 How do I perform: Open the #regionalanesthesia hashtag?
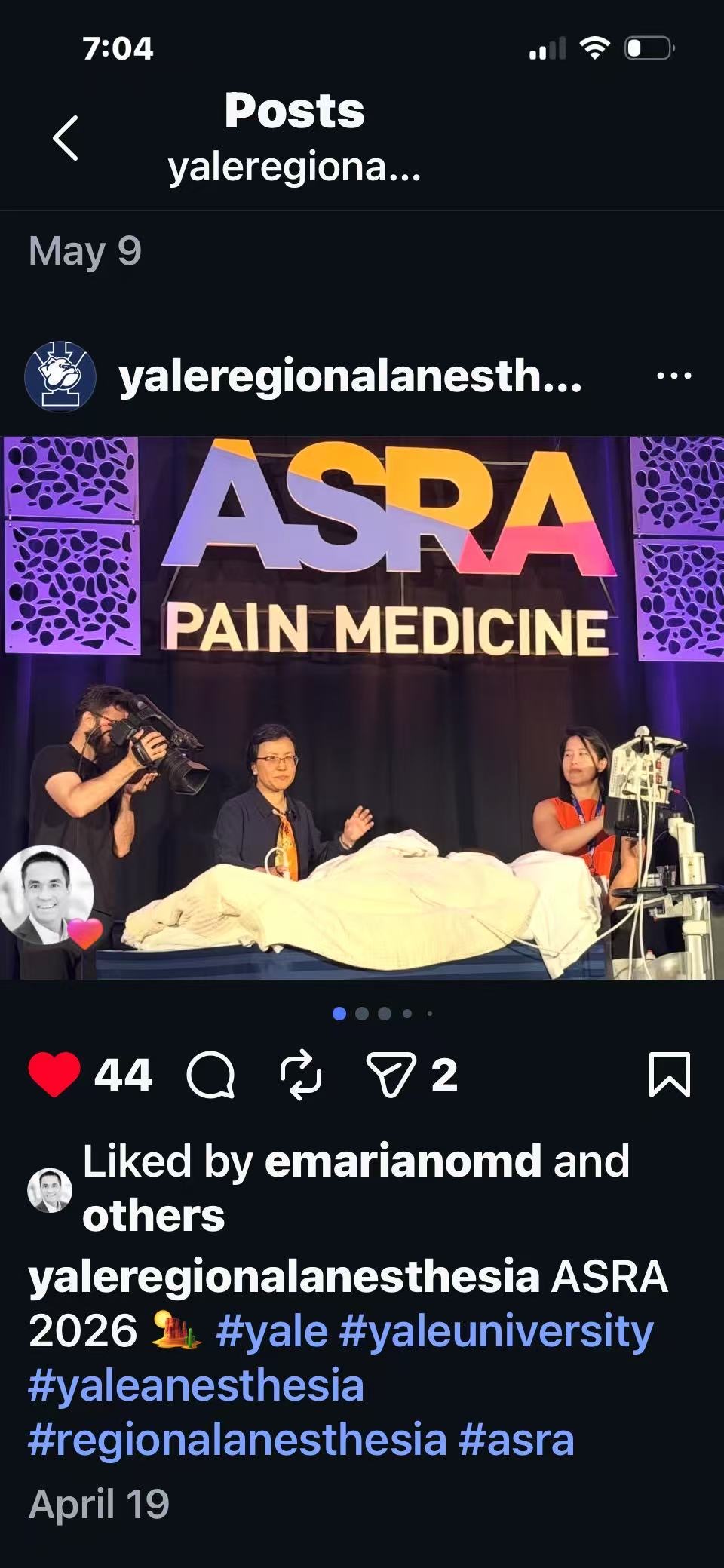(x=238, y=1440)
